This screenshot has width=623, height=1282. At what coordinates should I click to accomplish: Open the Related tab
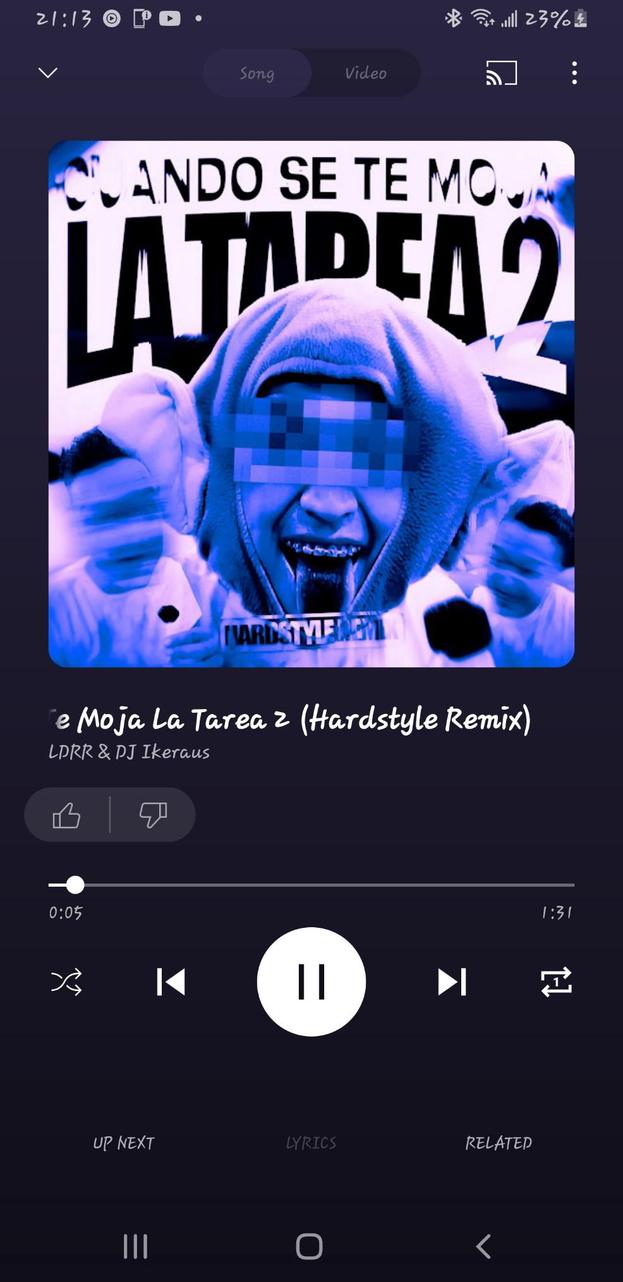pyautogui.click(x=498, y=1143)
